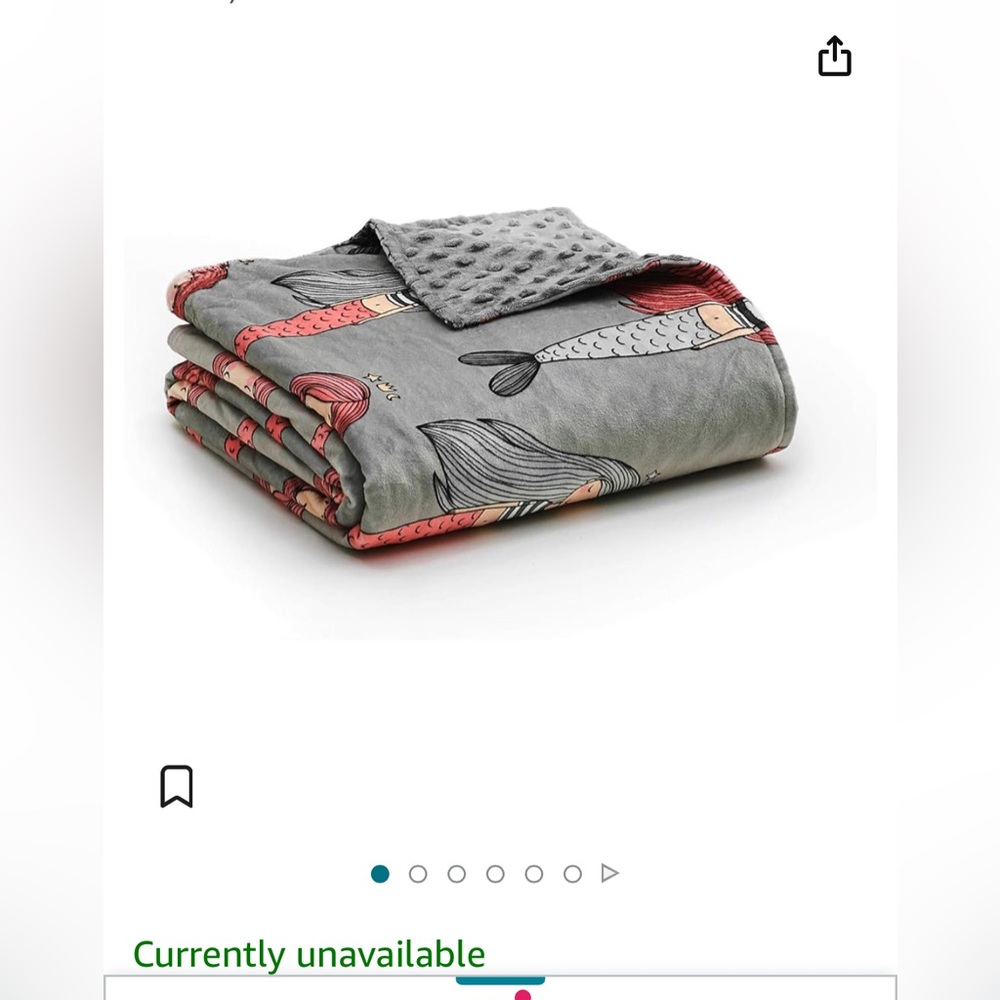
Task: Select the last circular image dot
Action: 572,874
